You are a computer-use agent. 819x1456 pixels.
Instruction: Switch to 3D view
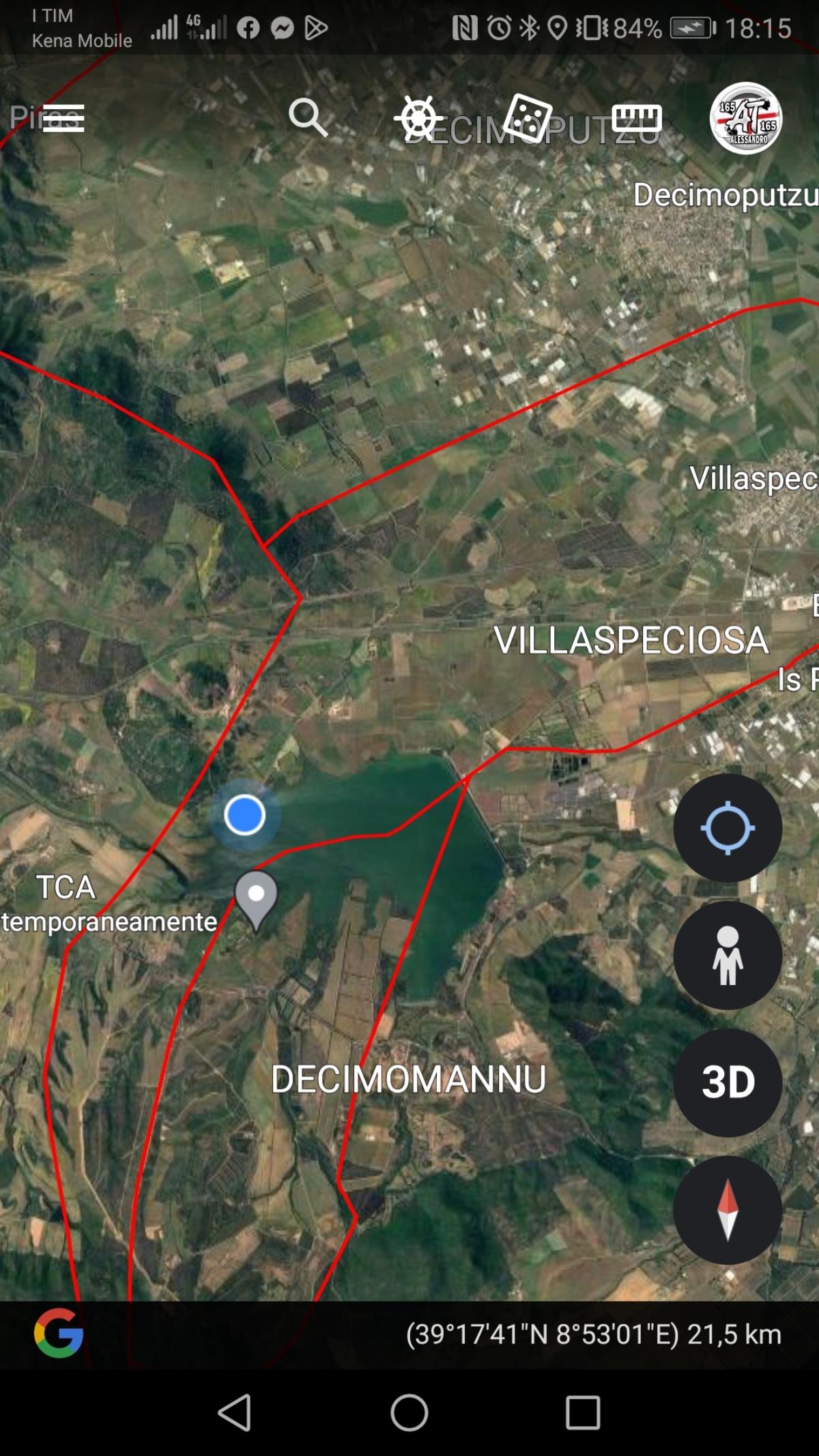(728, 1082)
